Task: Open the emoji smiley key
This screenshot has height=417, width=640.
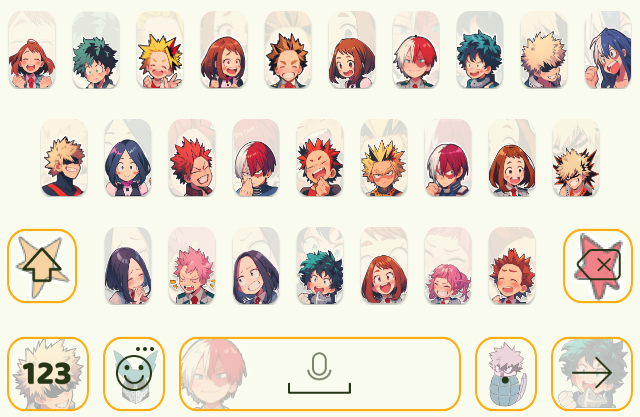Action: 133,374
